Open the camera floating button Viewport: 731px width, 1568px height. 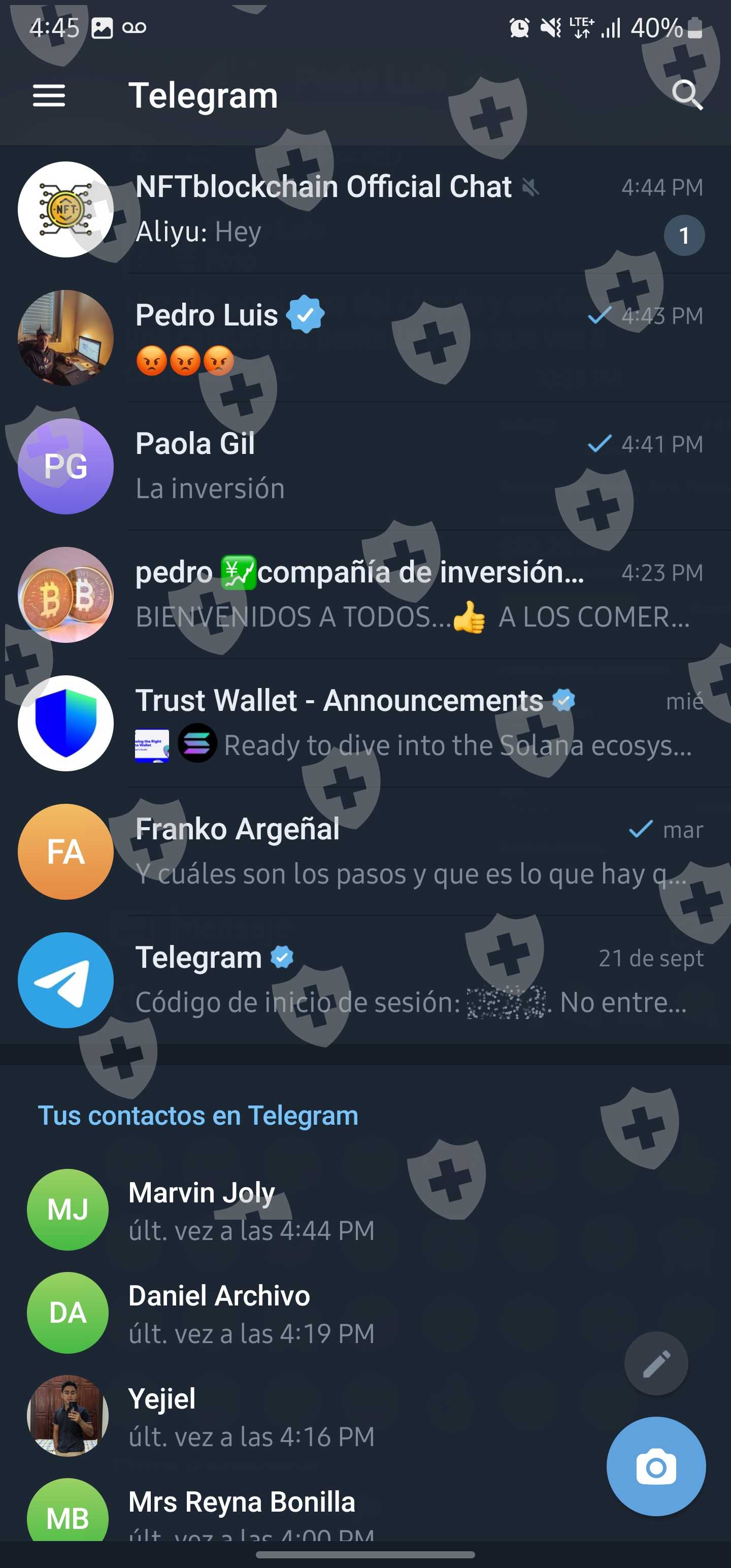(655, 1466)
